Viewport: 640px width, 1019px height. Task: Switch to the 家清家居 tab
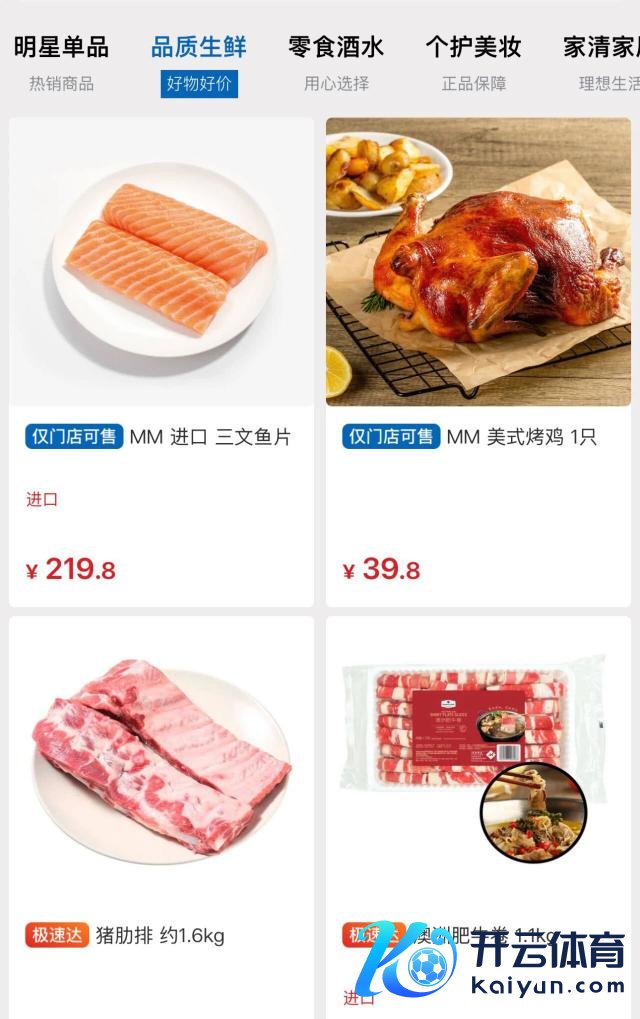coord(601,60)
